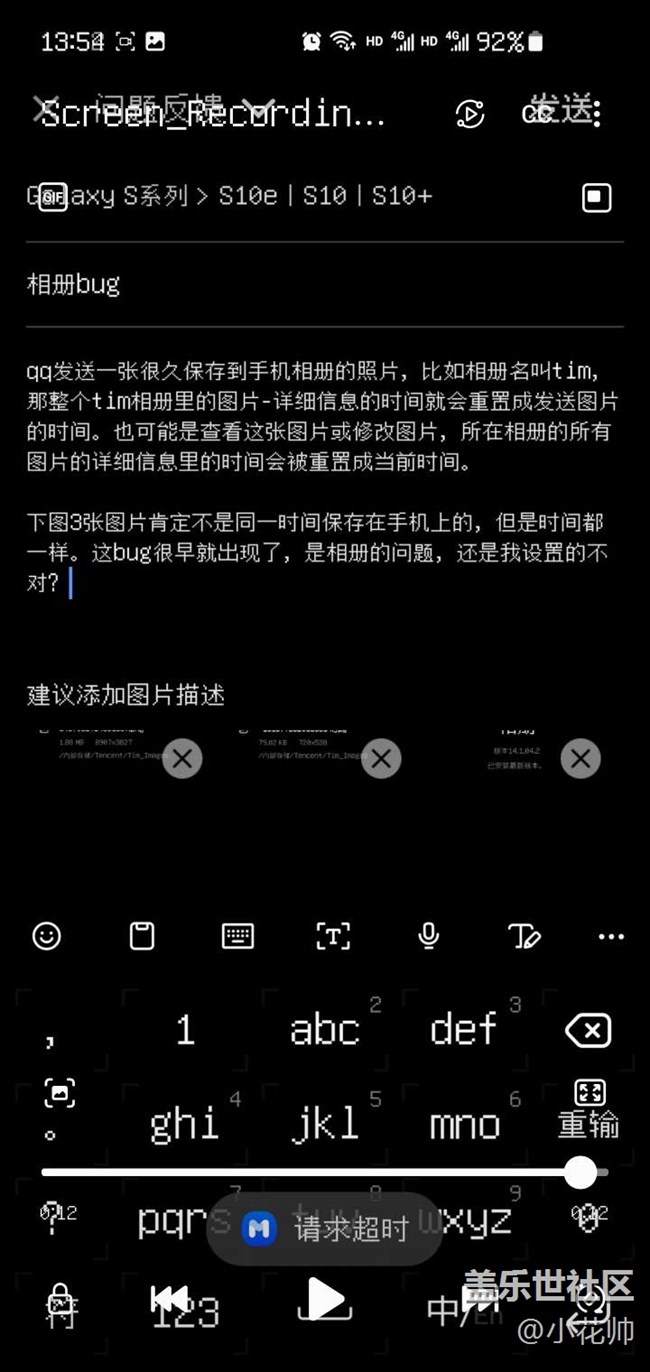Capture a frame with the screenshot icon
This screenshot has width=650, height=1372.
[x=60, y=1093]
